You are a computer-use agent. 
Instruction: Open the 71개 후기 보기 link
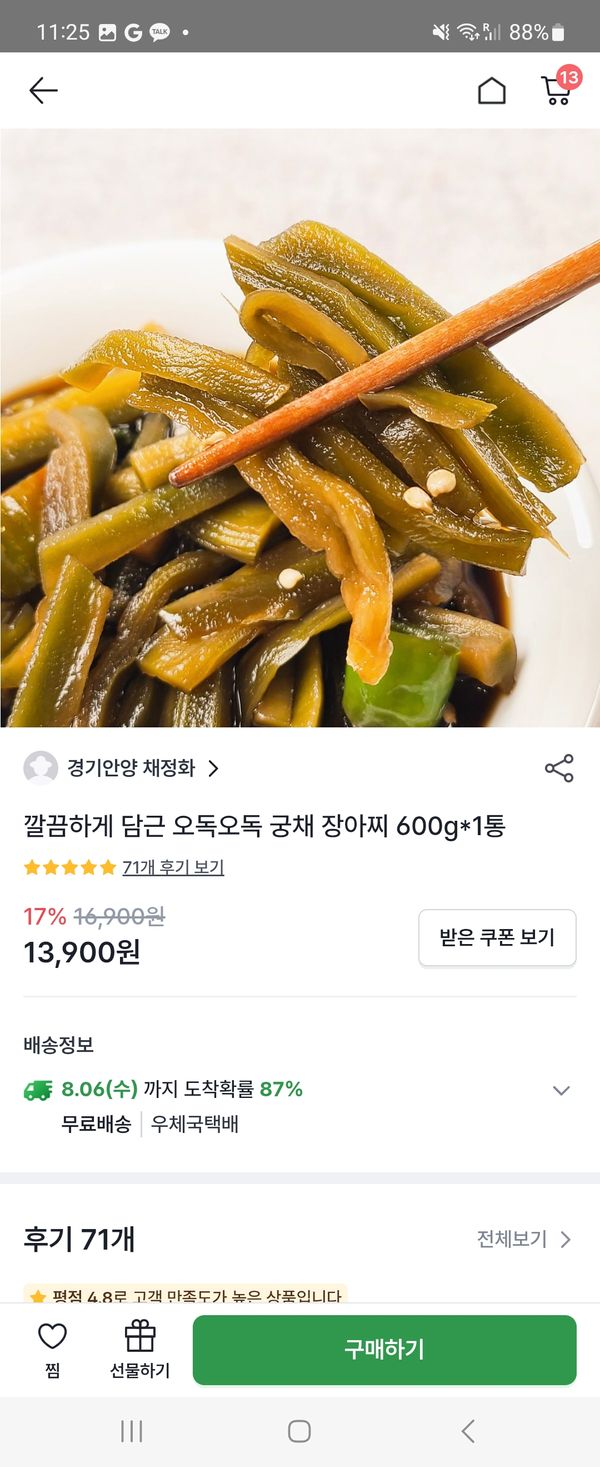(x=173, y=868)
